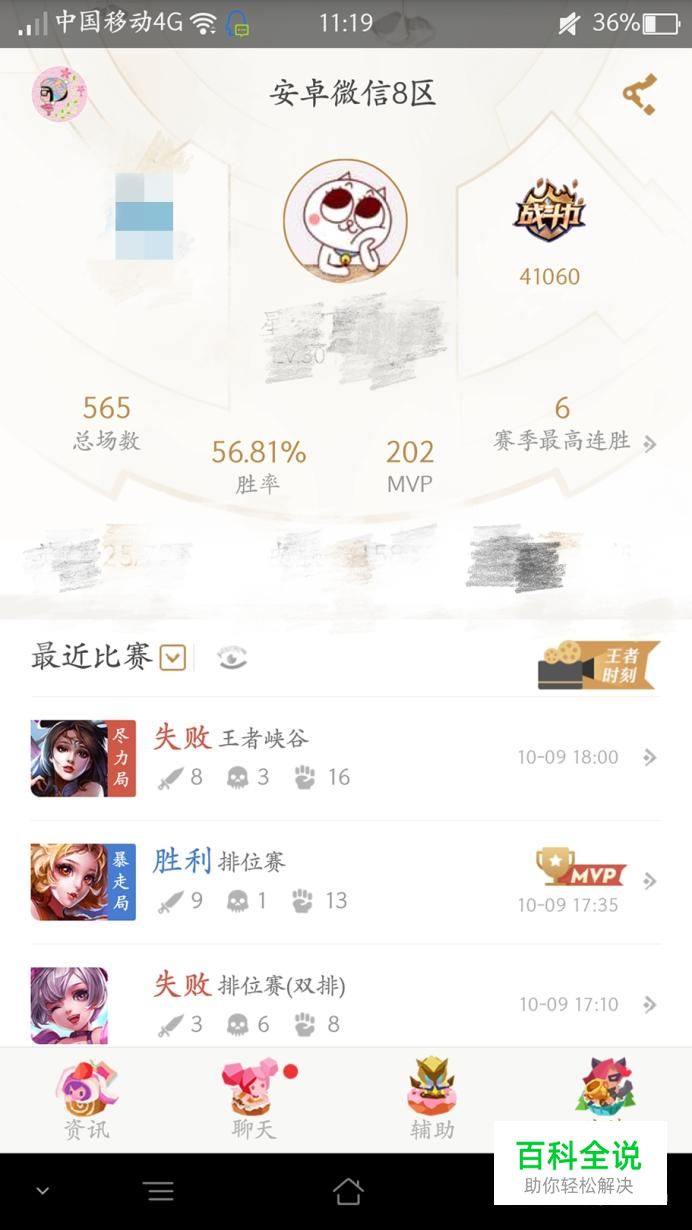Expand the 最近比赛 dropdown filter
This screenshot has height=1230, width=692.
click(x=173, y=658)
